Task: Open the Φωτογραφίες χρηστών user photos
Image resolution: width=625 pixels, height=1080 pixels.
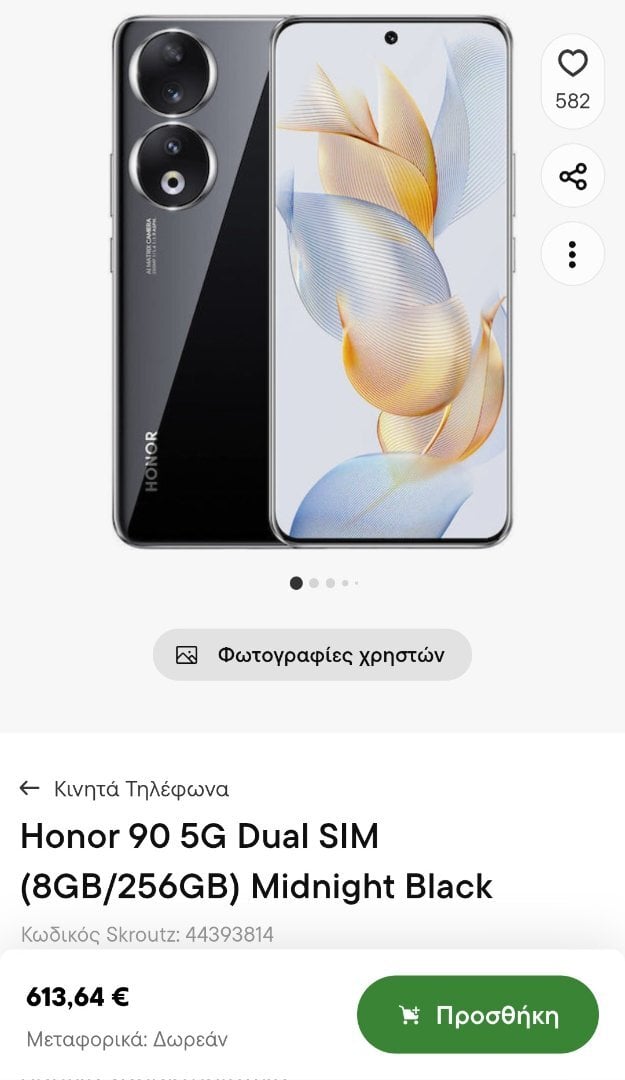Action: click(x=312, y=655)
